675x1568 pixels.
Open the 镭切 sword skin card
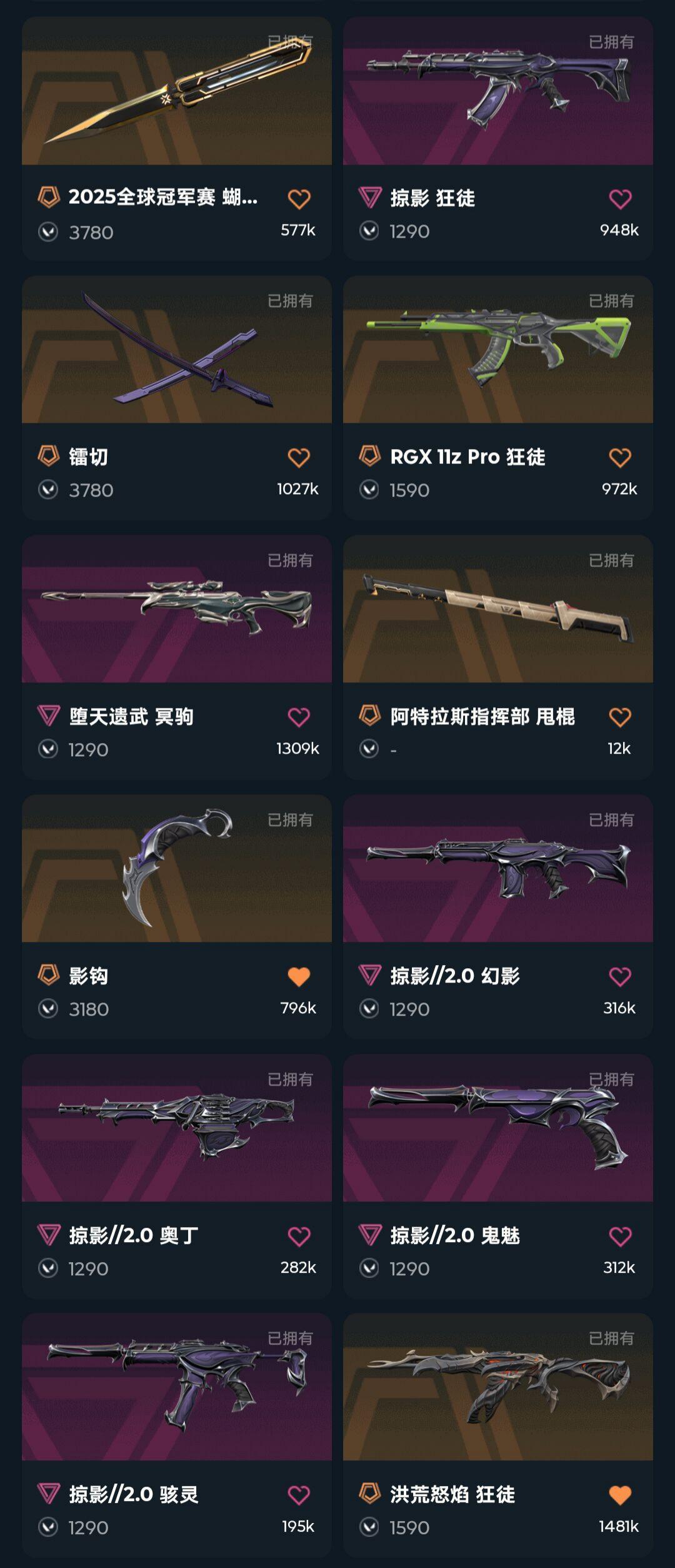pos(176,350)
